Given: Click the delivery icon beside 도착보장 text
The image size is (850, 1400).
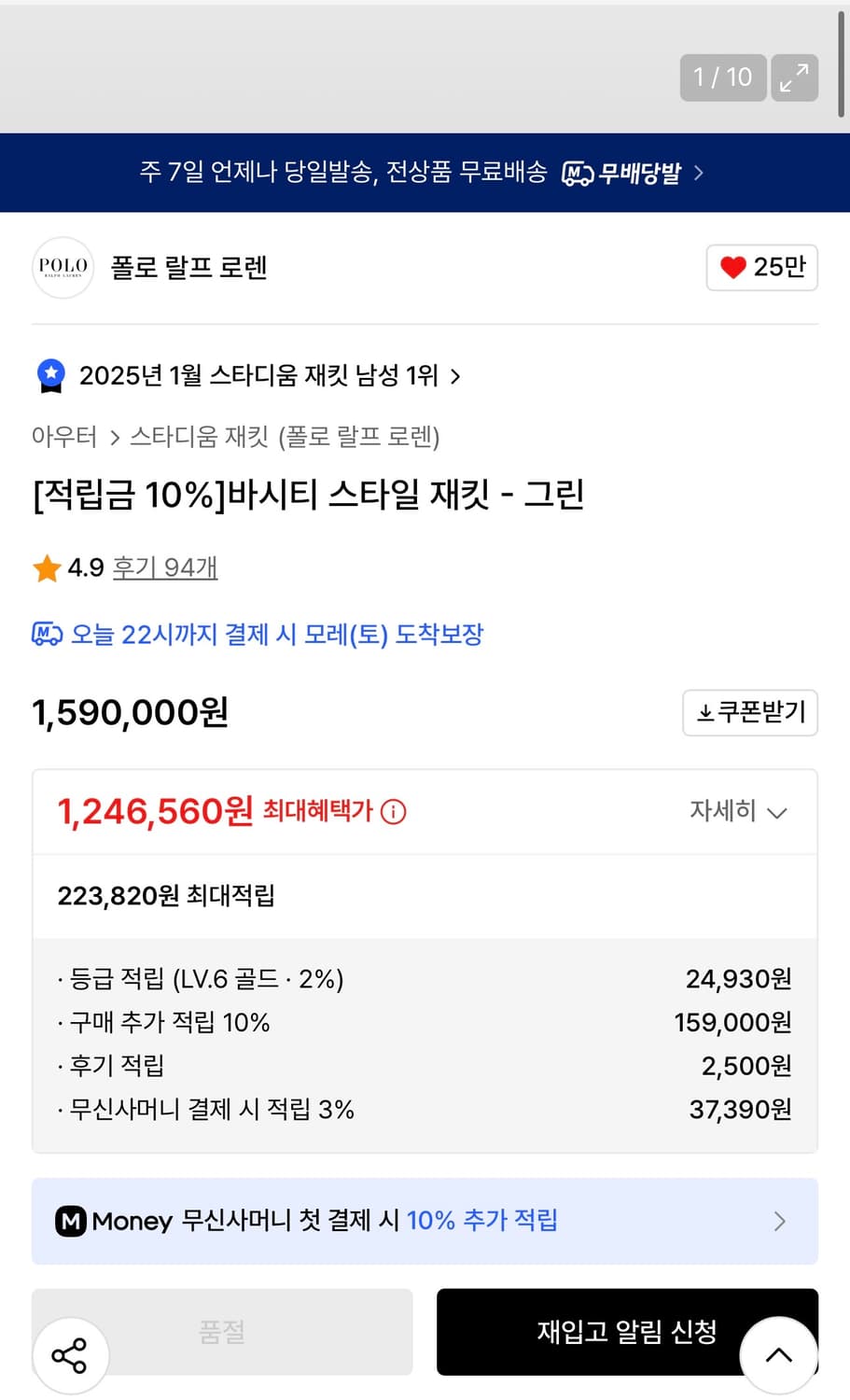Looking at the screenshot, I should [x=46, y=635].
